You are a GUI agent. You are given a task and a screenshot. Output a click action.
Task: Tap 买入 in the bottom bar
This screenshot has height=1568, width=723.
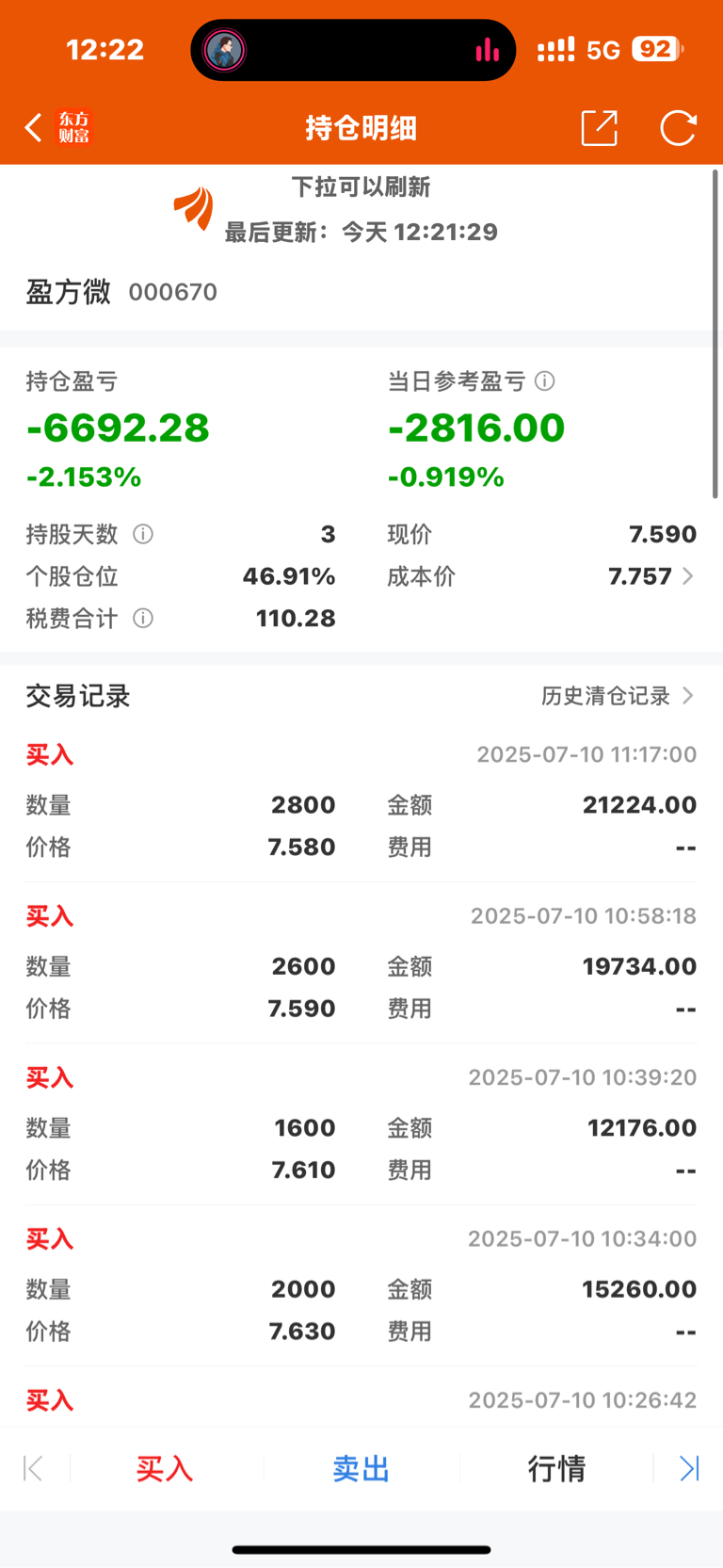pyautogui.click(x=165, y=1468)
